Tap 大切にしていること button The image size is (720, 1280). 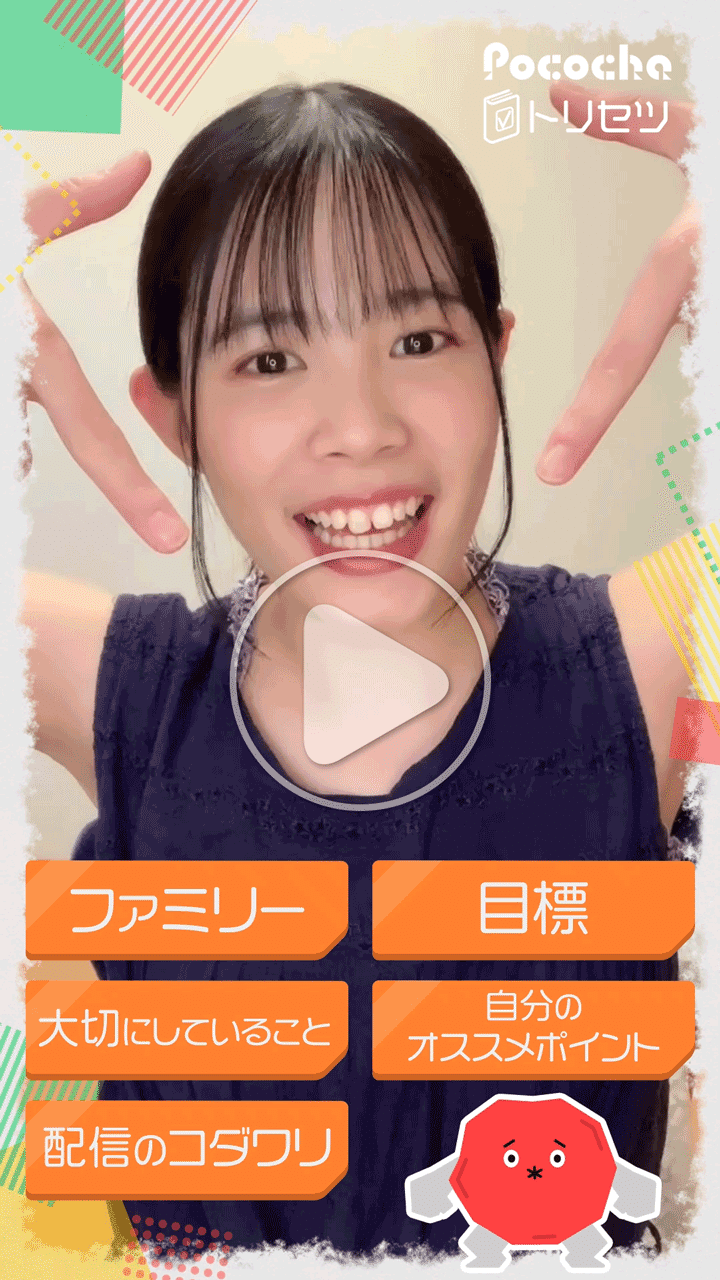pos(187,1030)
